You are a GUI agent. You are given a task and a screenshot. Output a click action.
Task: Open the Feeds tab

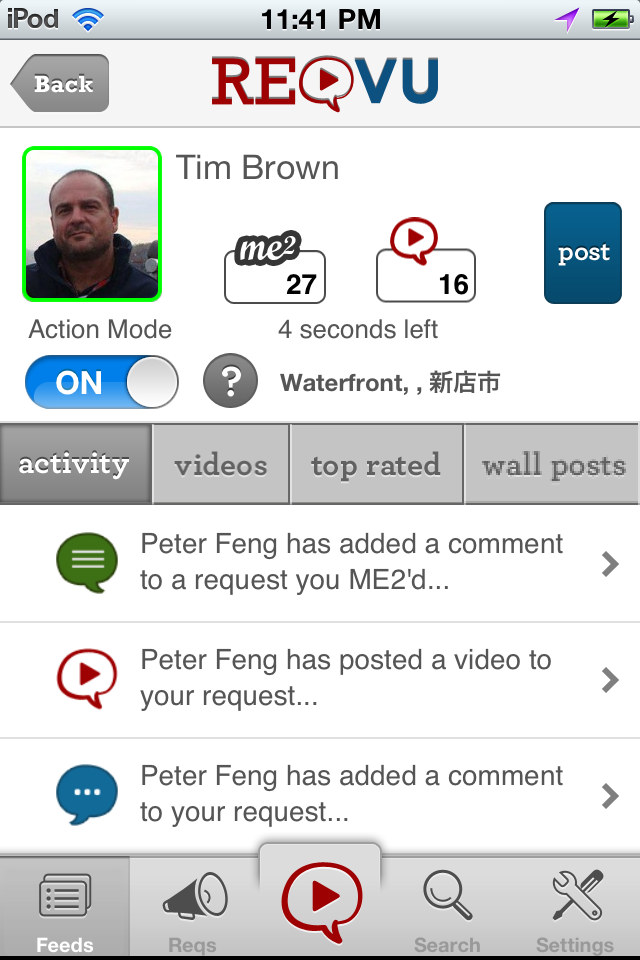coord(65,910)
